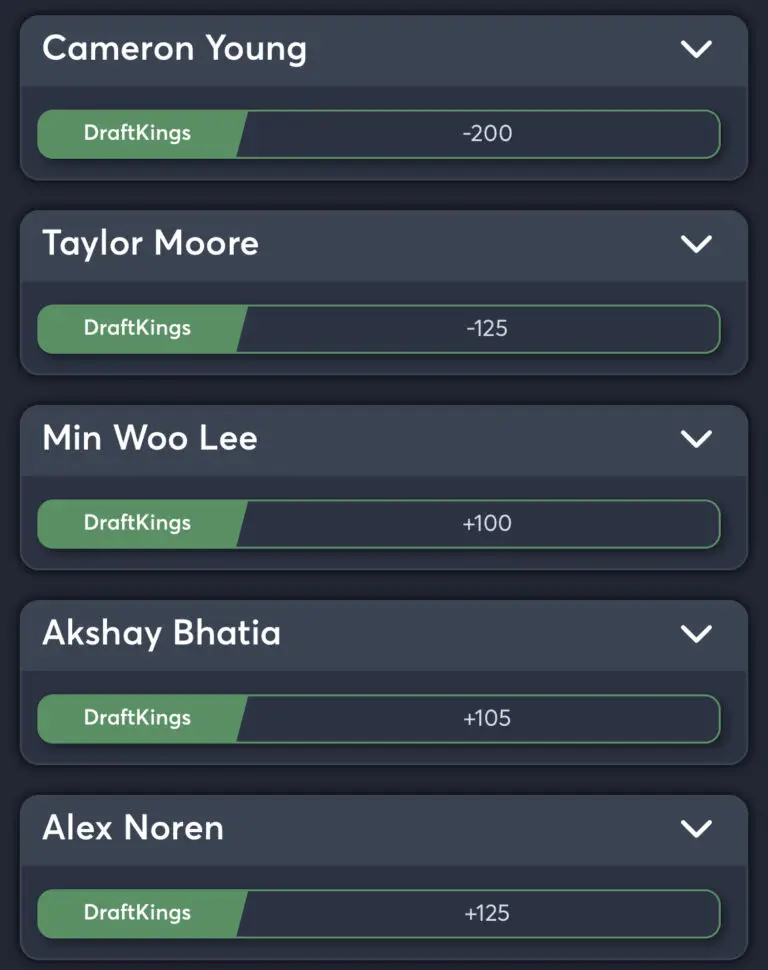Screen dimensions: 768x970
Task: Pick DraftKings +105 odds for Akshay Bhatia
Action: point(487,719)
